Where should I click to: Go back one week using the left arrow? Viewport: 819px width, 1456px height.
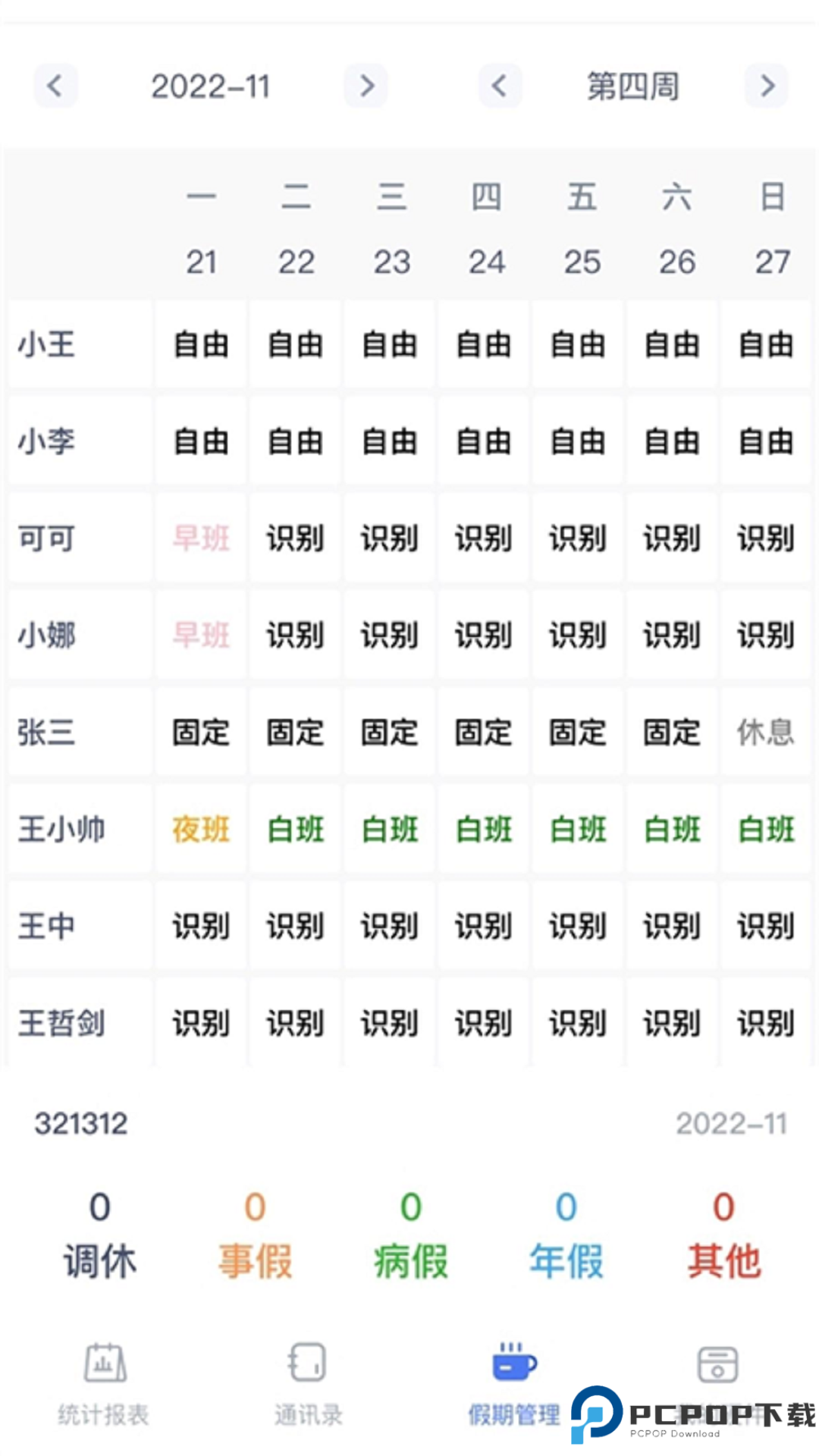coord(500,86)
